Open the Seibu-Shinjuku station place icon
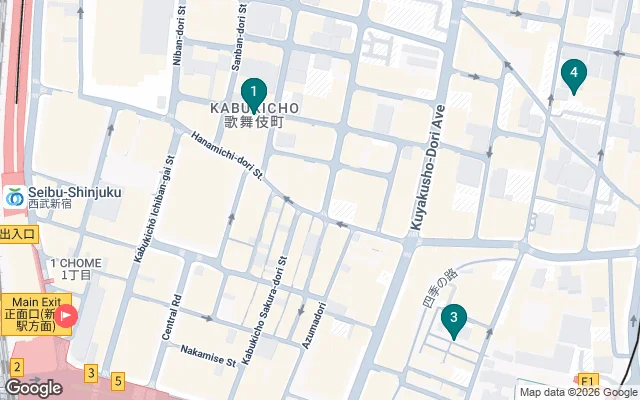The height and width of the screenshot is (400, 640). click(x=15, y=197)
